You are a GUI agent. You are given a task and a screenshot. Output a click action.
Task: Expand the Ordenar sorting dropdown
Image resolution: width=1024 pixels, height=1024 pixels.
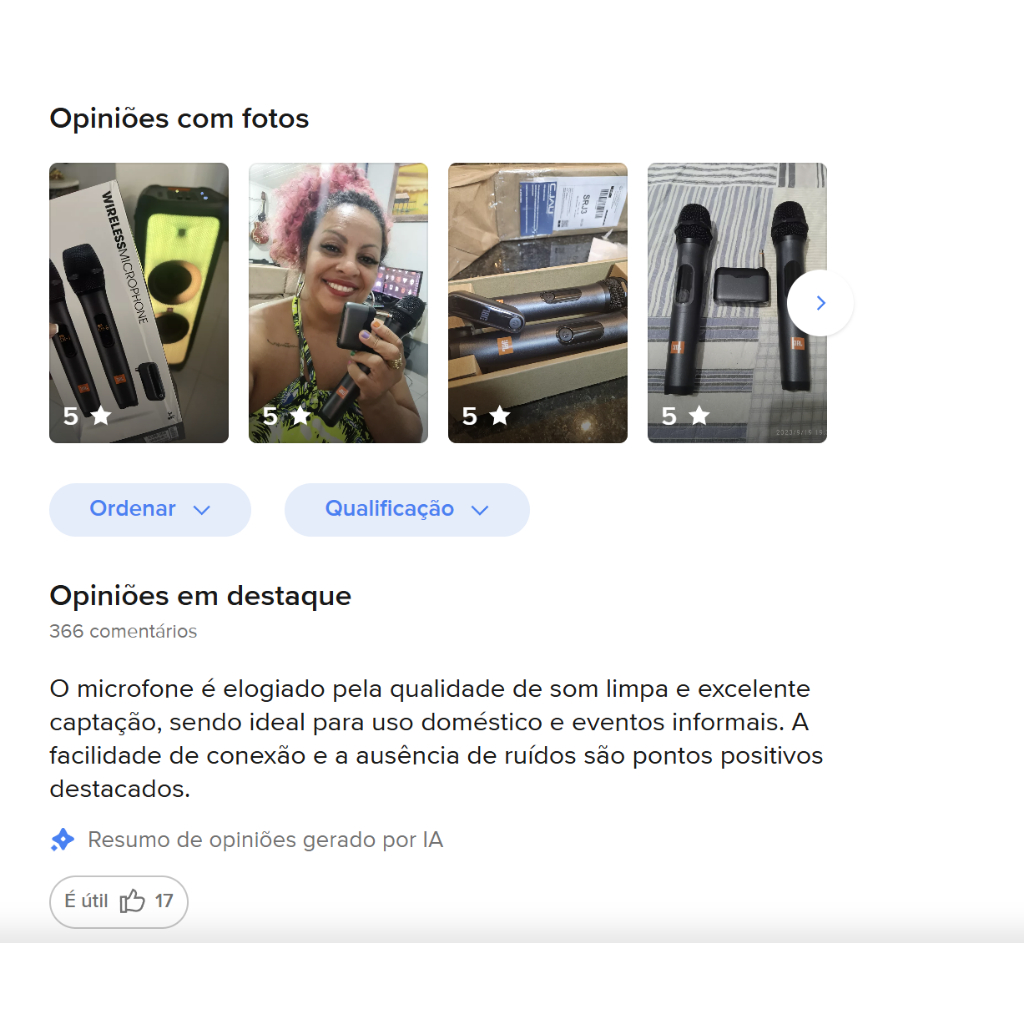(150, 509)
